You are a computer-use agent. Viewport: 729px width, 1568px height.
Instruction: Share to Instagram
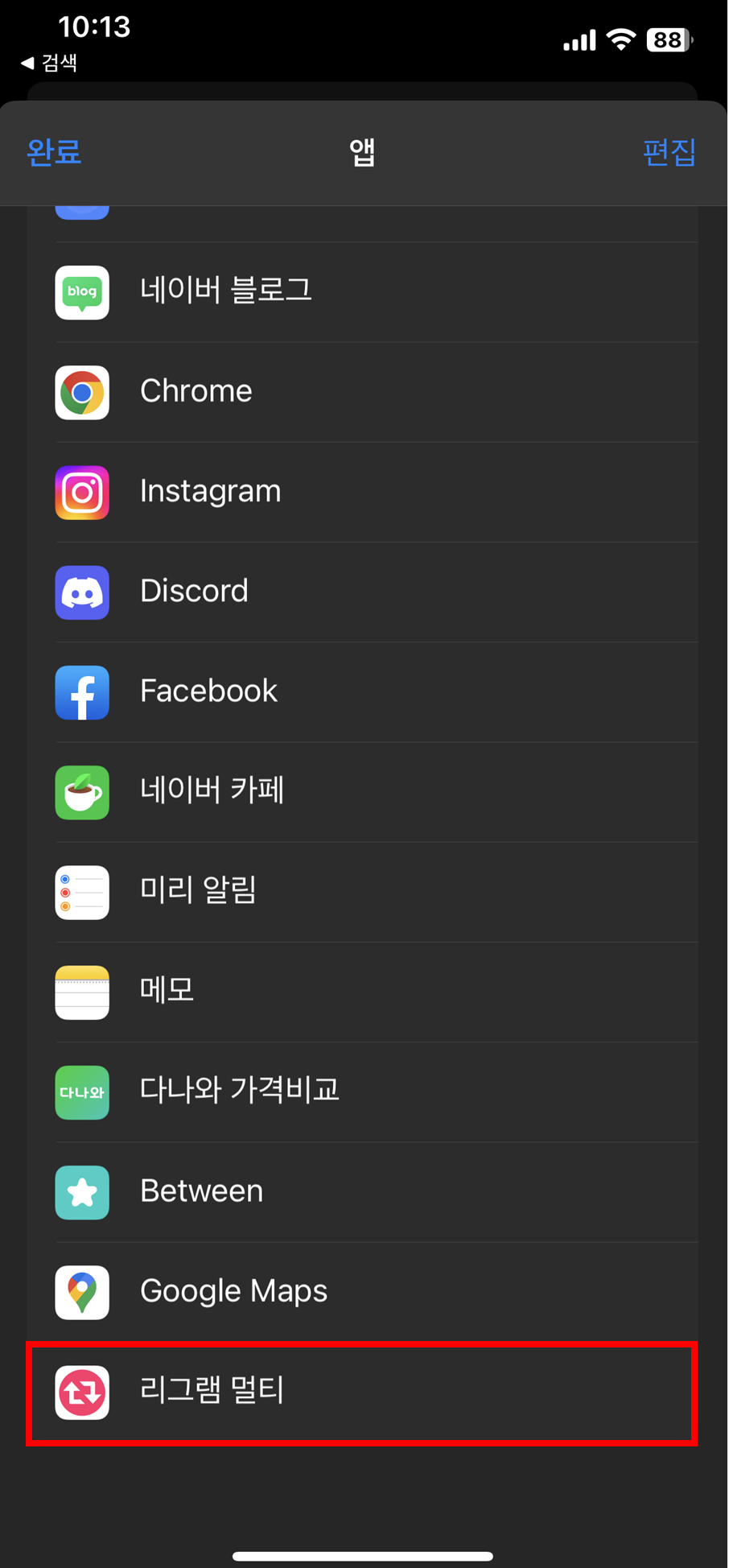click(362, 492)
